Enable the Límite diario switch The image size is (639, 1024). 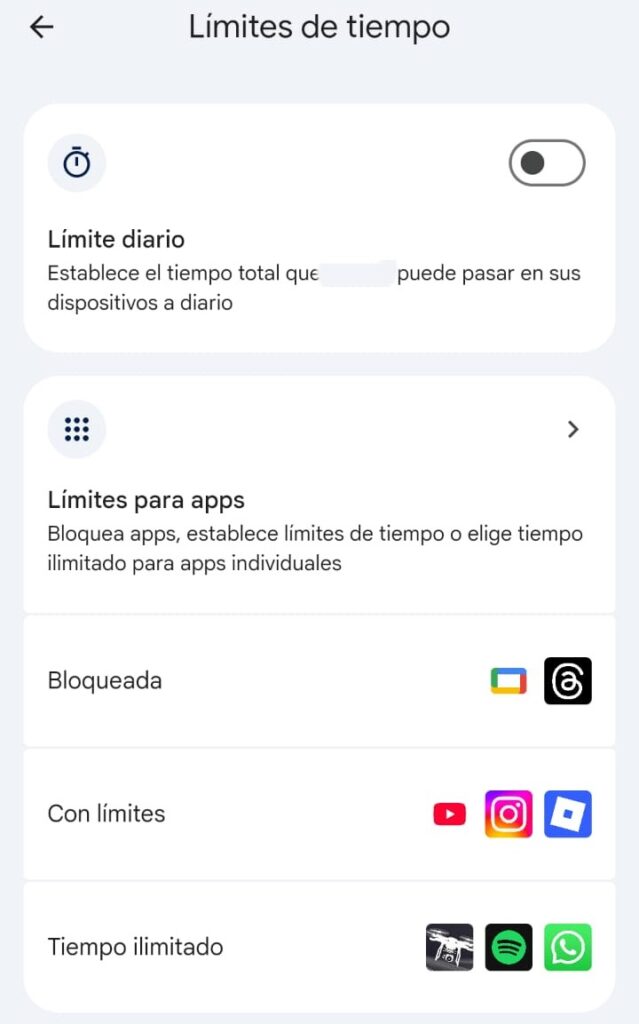547,163
